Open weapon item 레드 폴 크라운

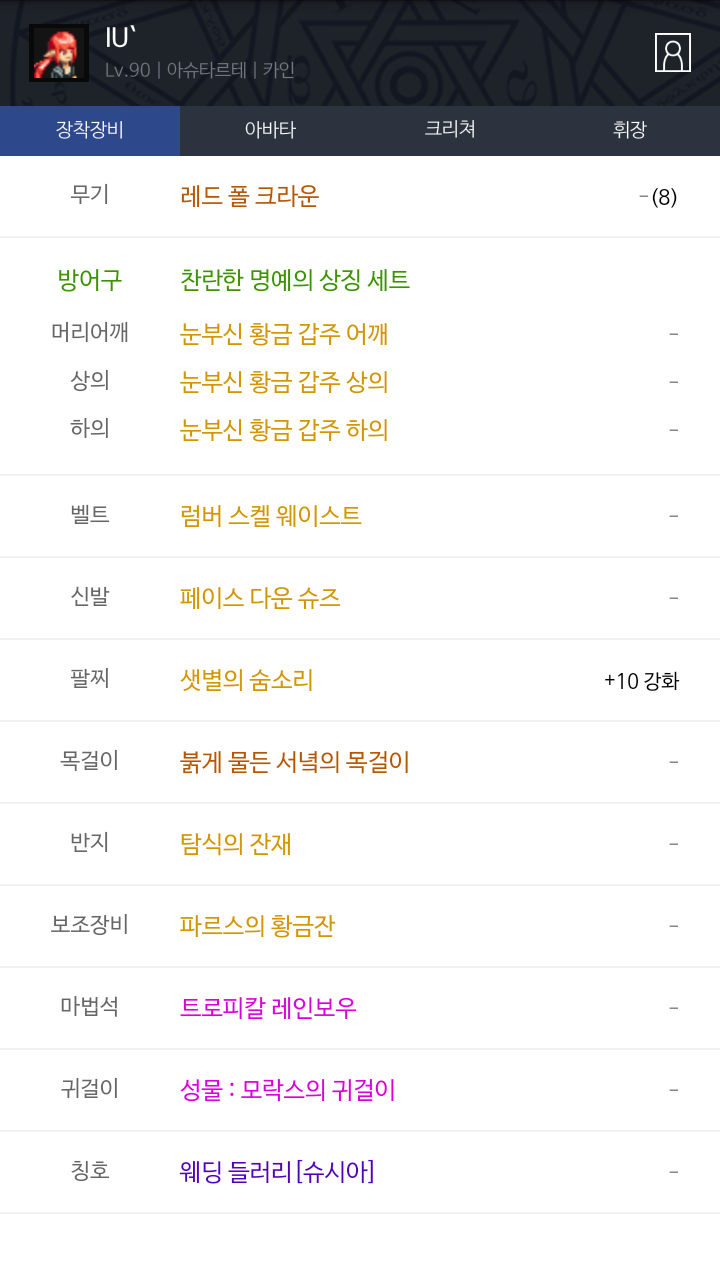(x=250, y=196)
